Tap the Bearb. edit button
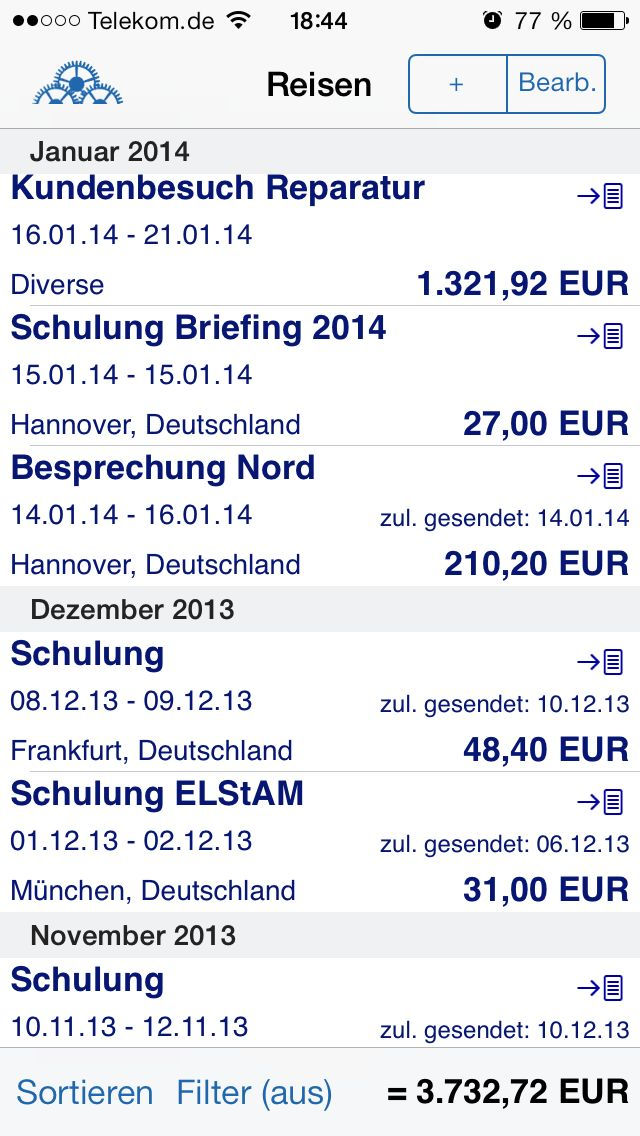This screenshot has height=1136, width=640. [556, 84]
